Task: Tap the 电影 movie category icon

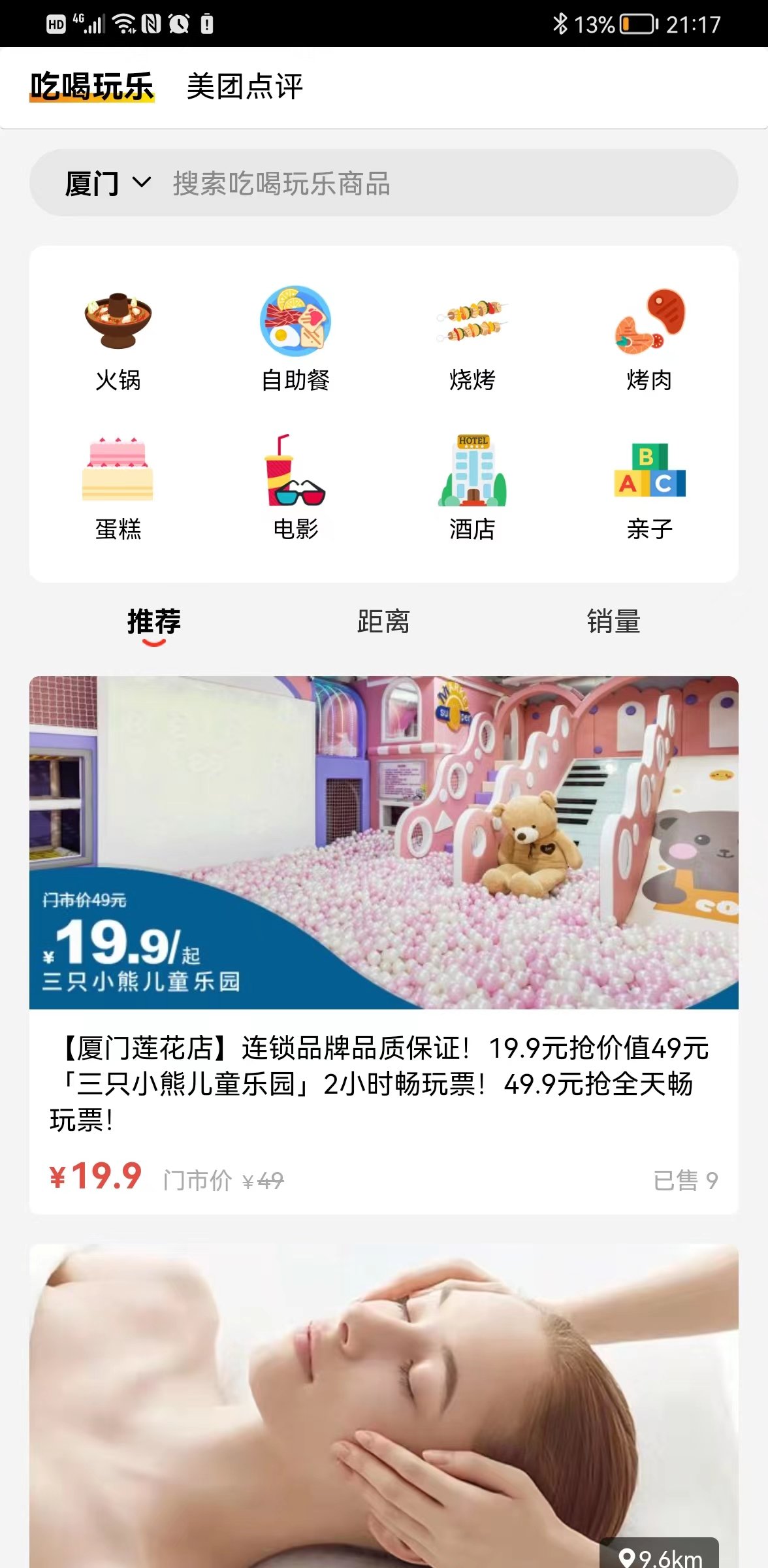Action: point(294,476)
